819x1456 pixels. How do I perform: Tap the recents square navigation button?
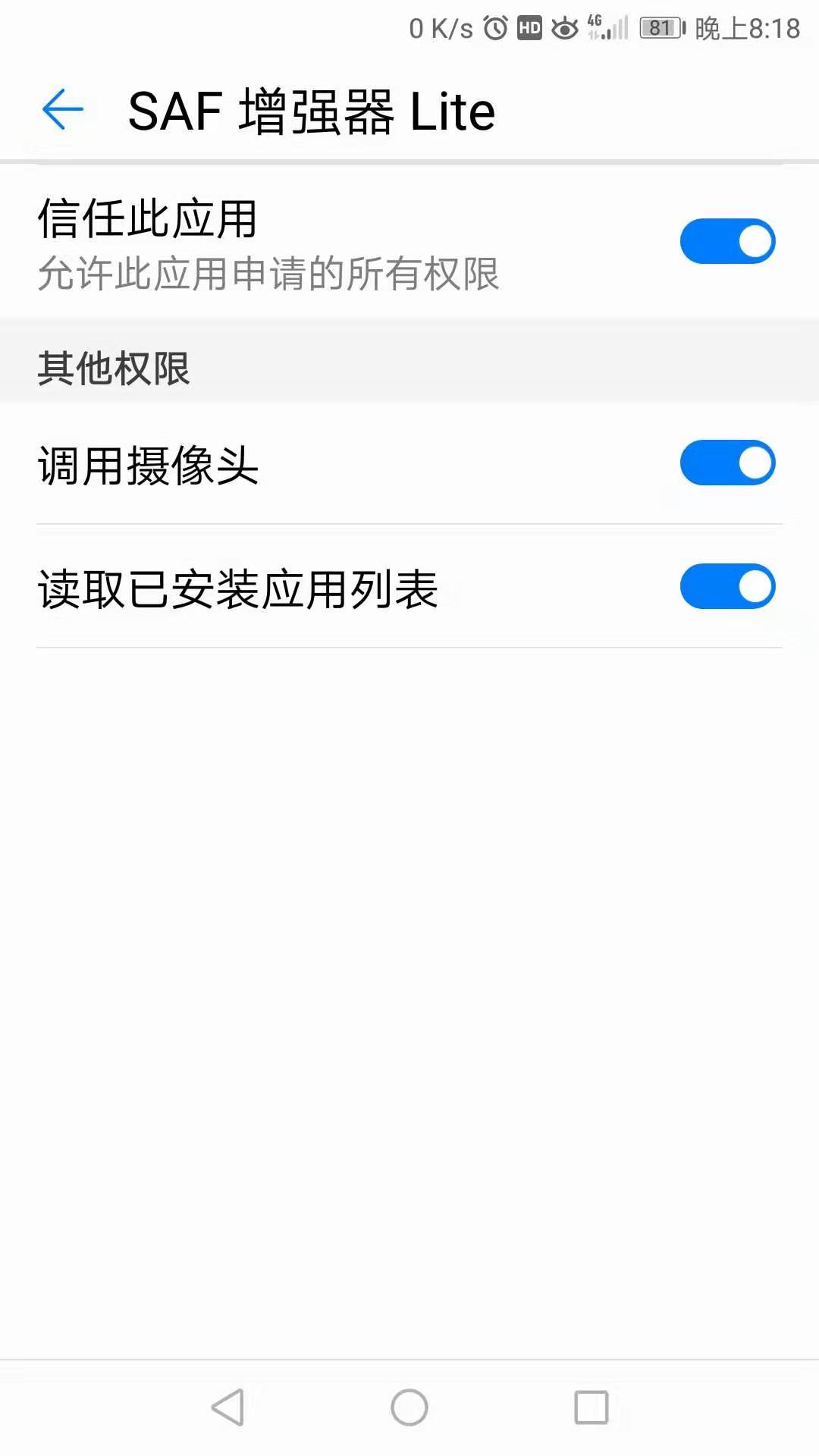point(591,1408)
